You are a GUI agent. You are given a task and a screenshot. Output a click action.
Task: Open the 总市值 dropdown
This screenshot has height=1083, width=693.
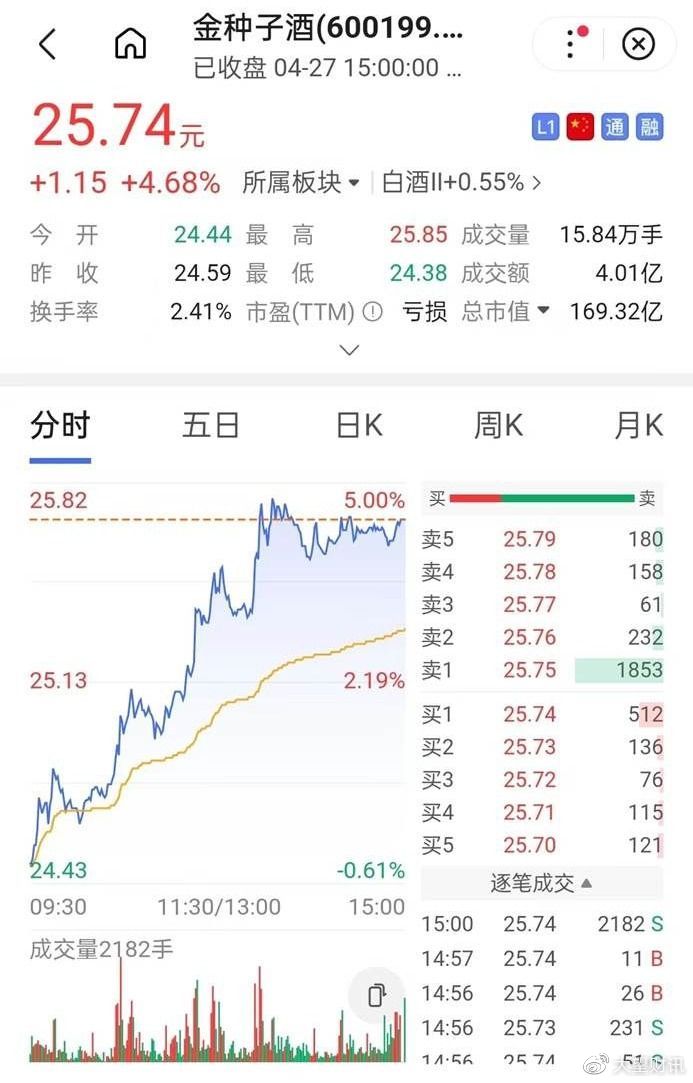click(x=506, y=312)
